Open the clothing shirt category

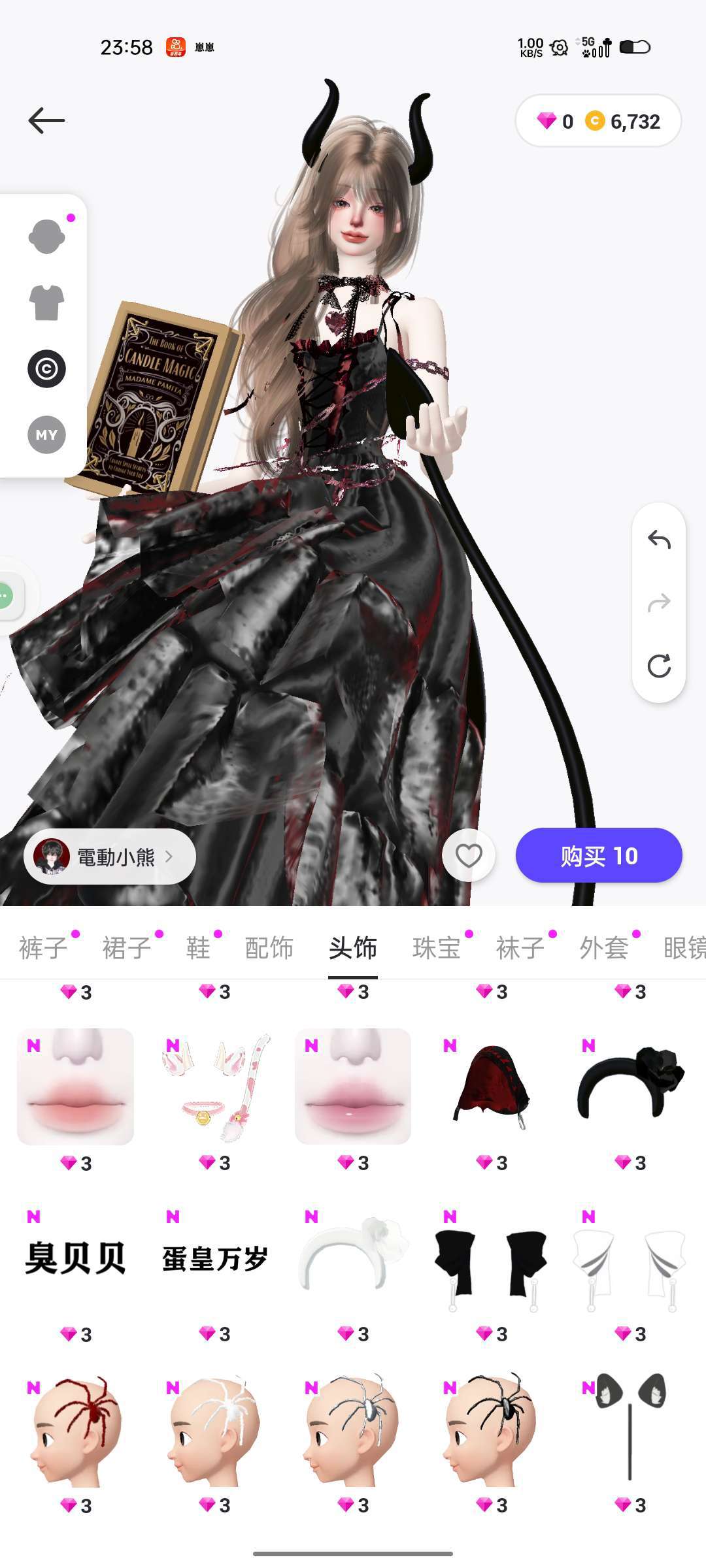[x=46, y=302]
